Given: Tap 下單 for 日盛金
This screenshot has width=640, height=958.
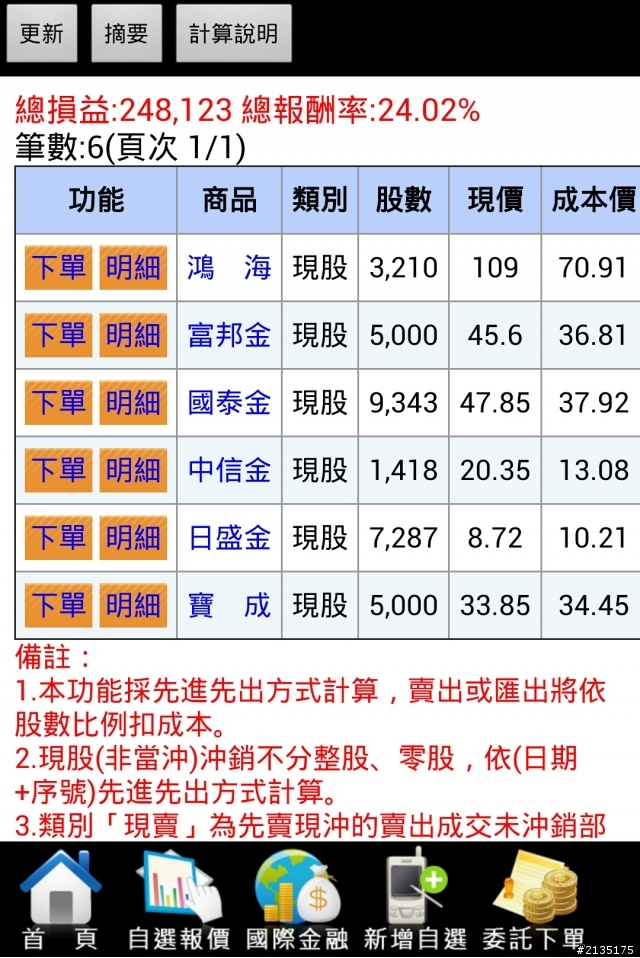Looking at the screenshot, I should tap(58, 538).
